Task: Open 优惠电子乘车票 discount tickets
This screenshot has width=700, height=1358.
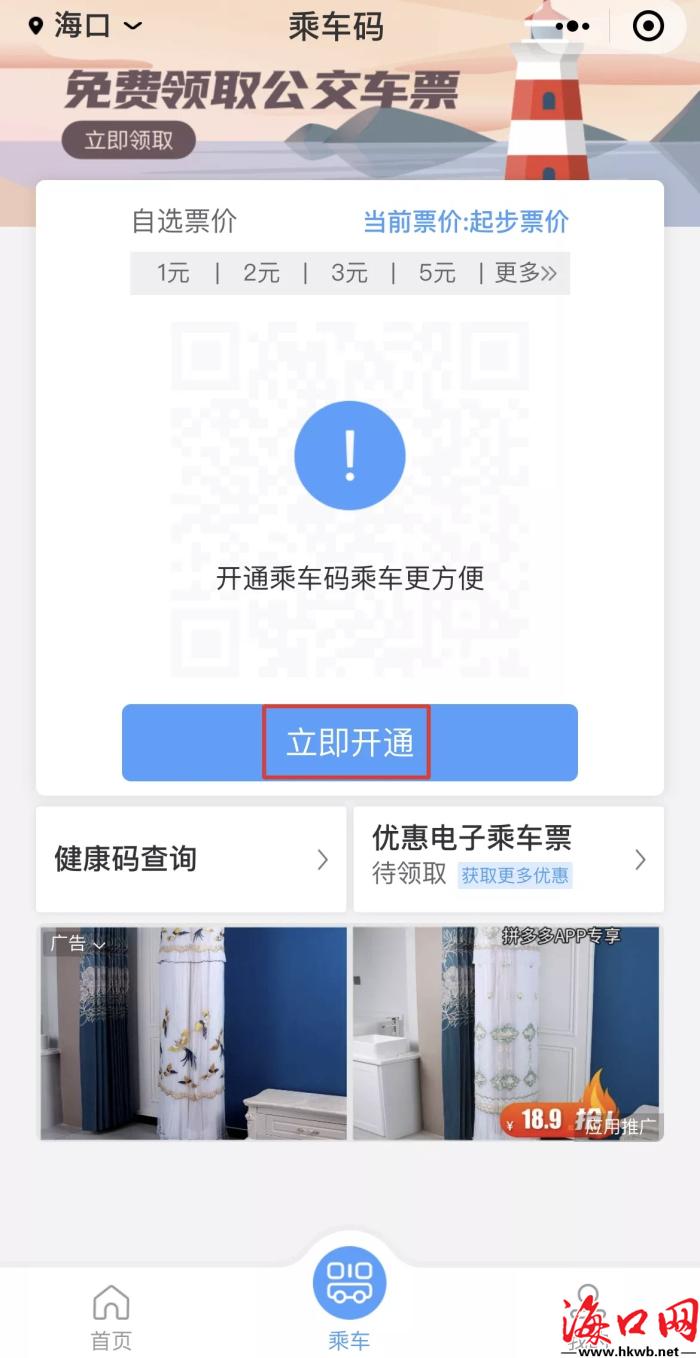Action: pos(508,859)
